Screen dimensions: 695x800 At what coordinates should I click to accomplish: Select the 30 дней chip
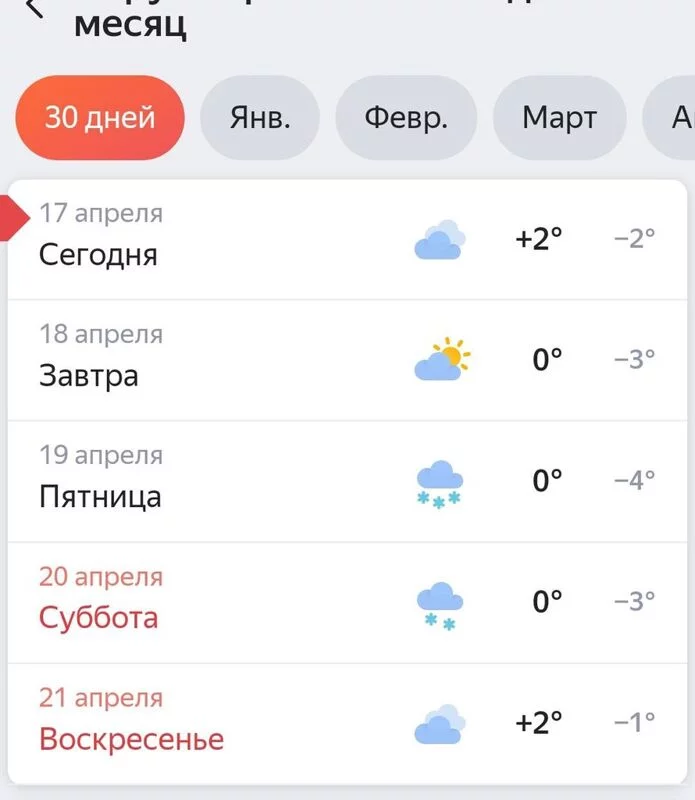point(100,118)
